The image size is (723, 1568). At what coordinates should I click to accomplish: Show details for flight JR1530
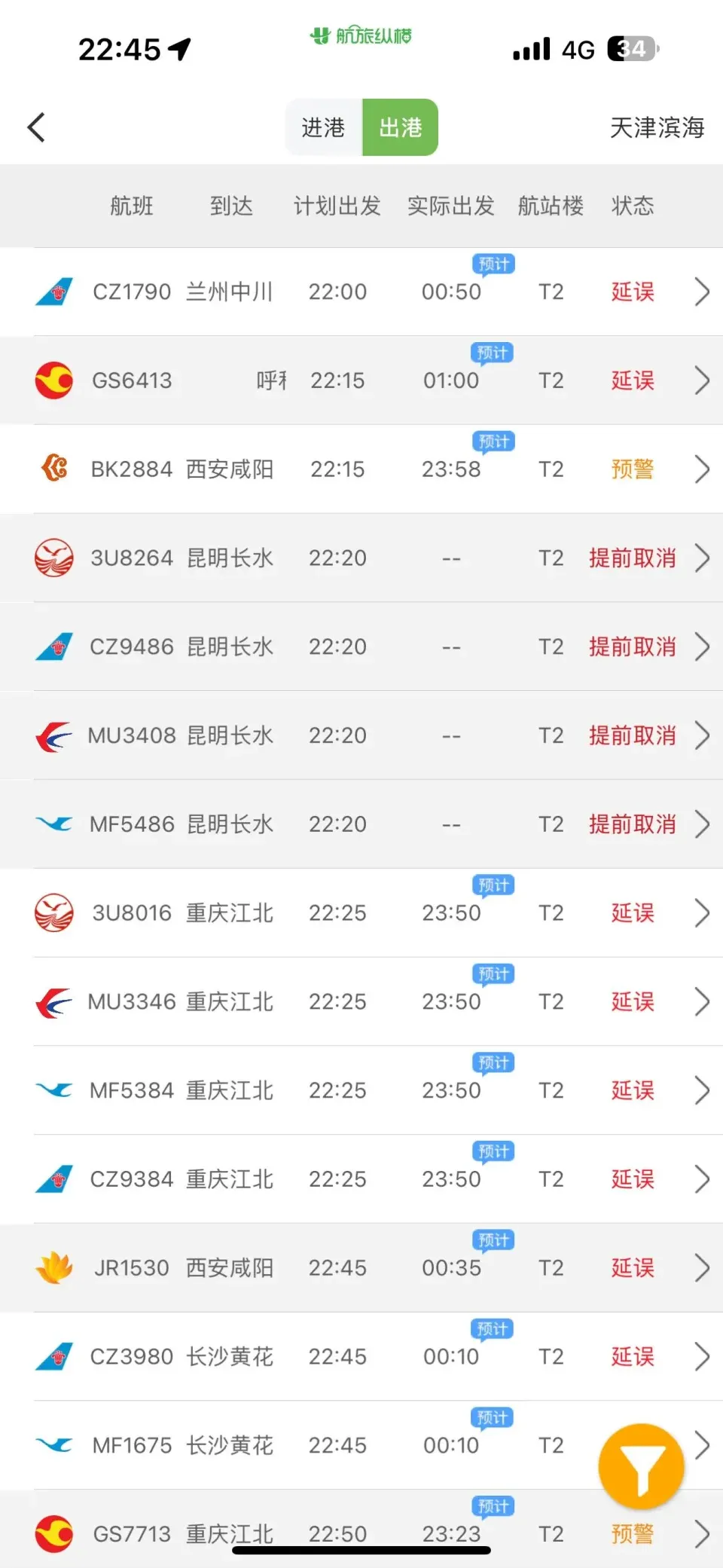[x=361, y=1268]
